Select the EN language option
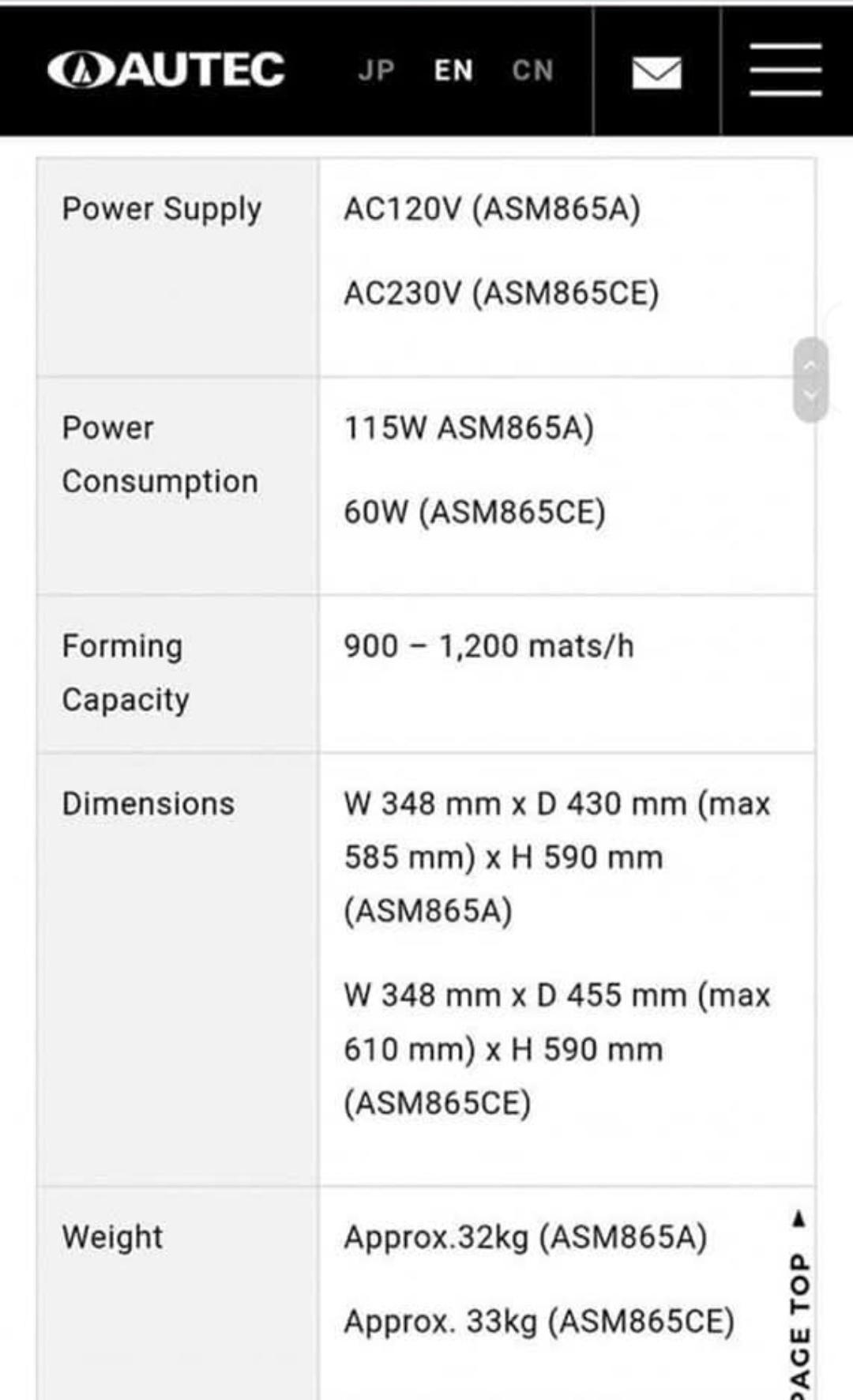 click(x=453, y=71)
